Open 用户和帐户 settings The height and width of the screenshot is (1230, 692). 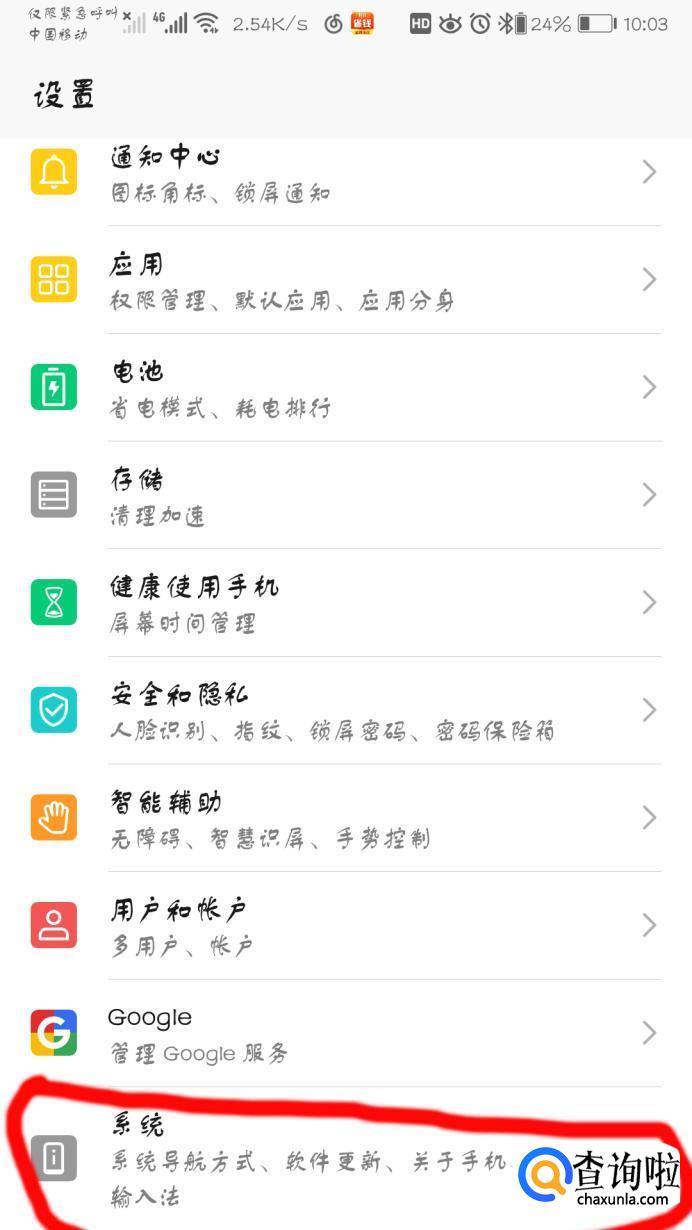[x=345, y=926]
